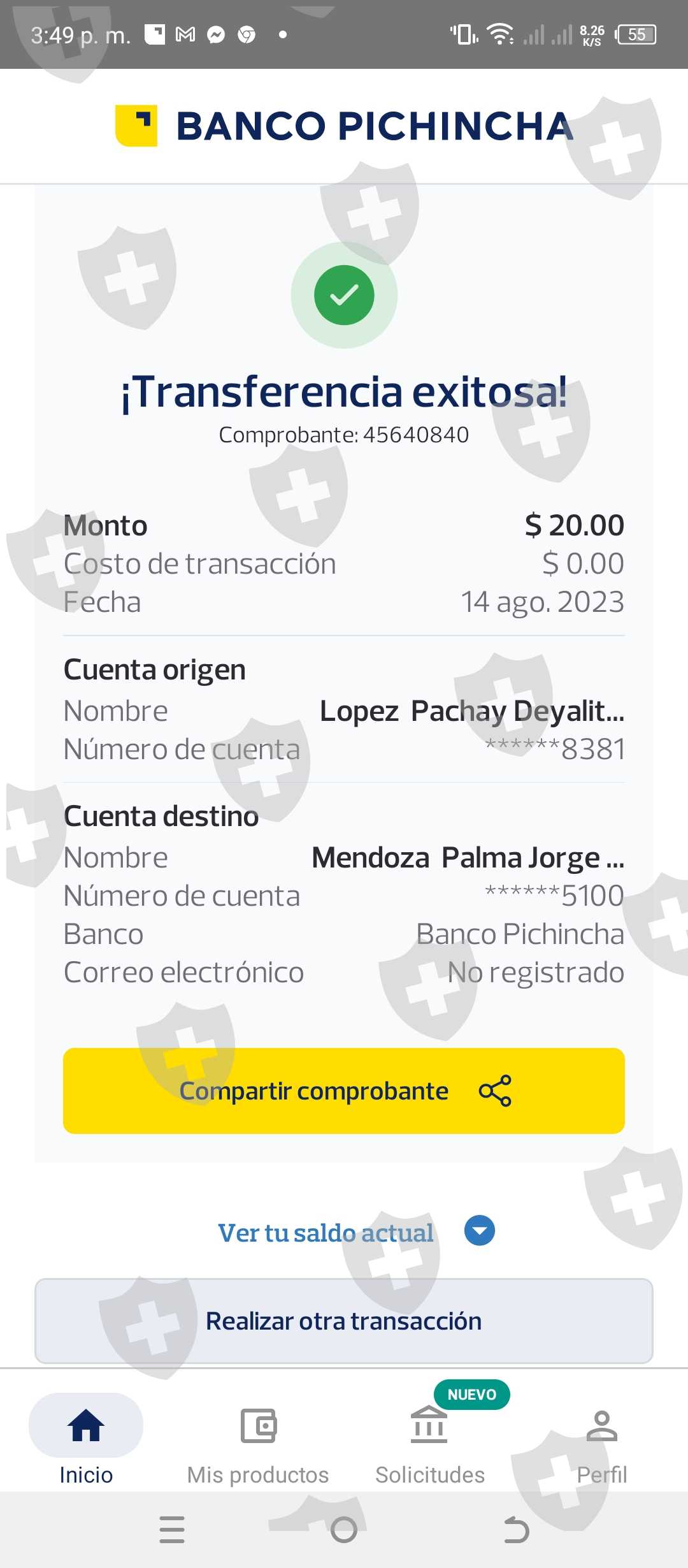
Task: Switch to Mis productos tab
Action: (258, 1441)
